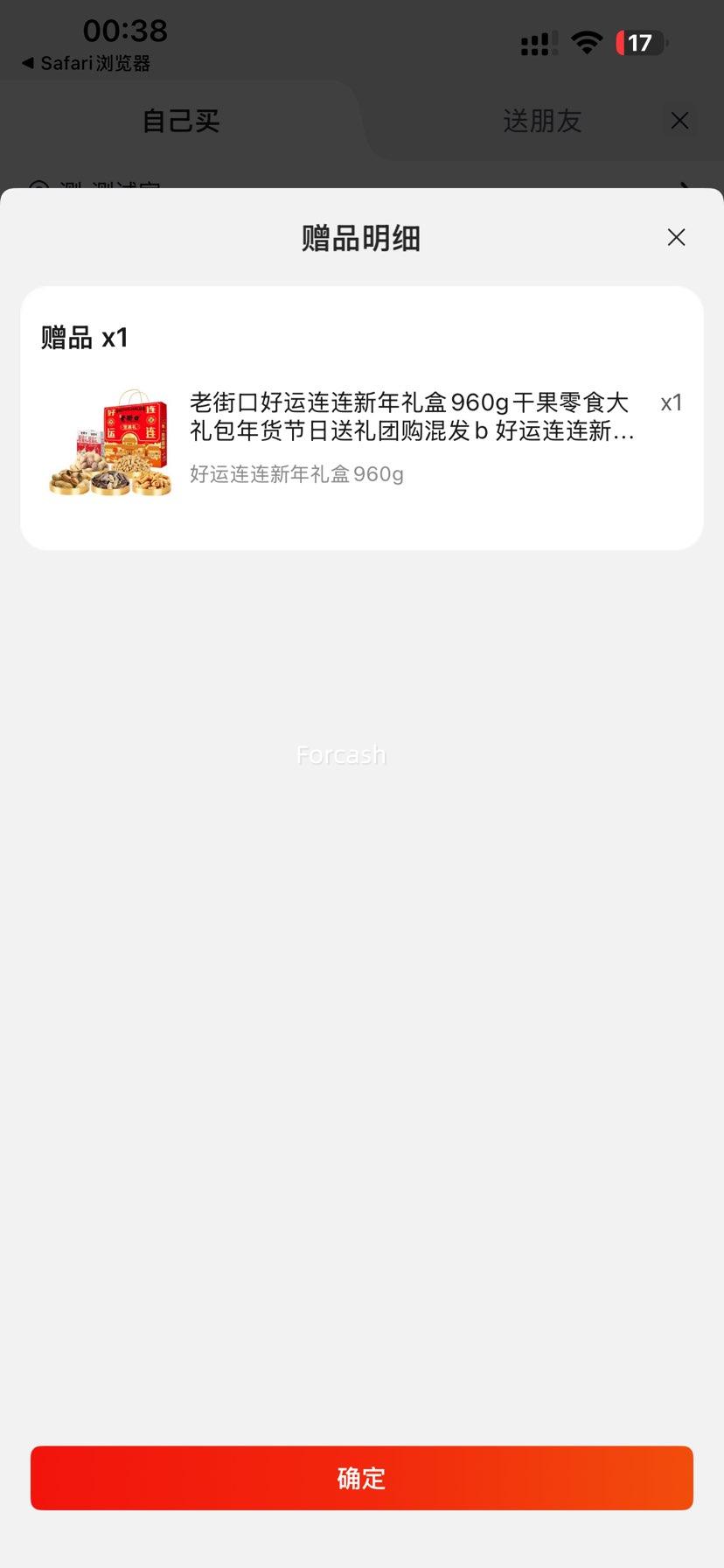Open the 老街口好运连连新年礼盒 gift item
This screenshot has height=1568, width=724.
(x=412, y=417)
